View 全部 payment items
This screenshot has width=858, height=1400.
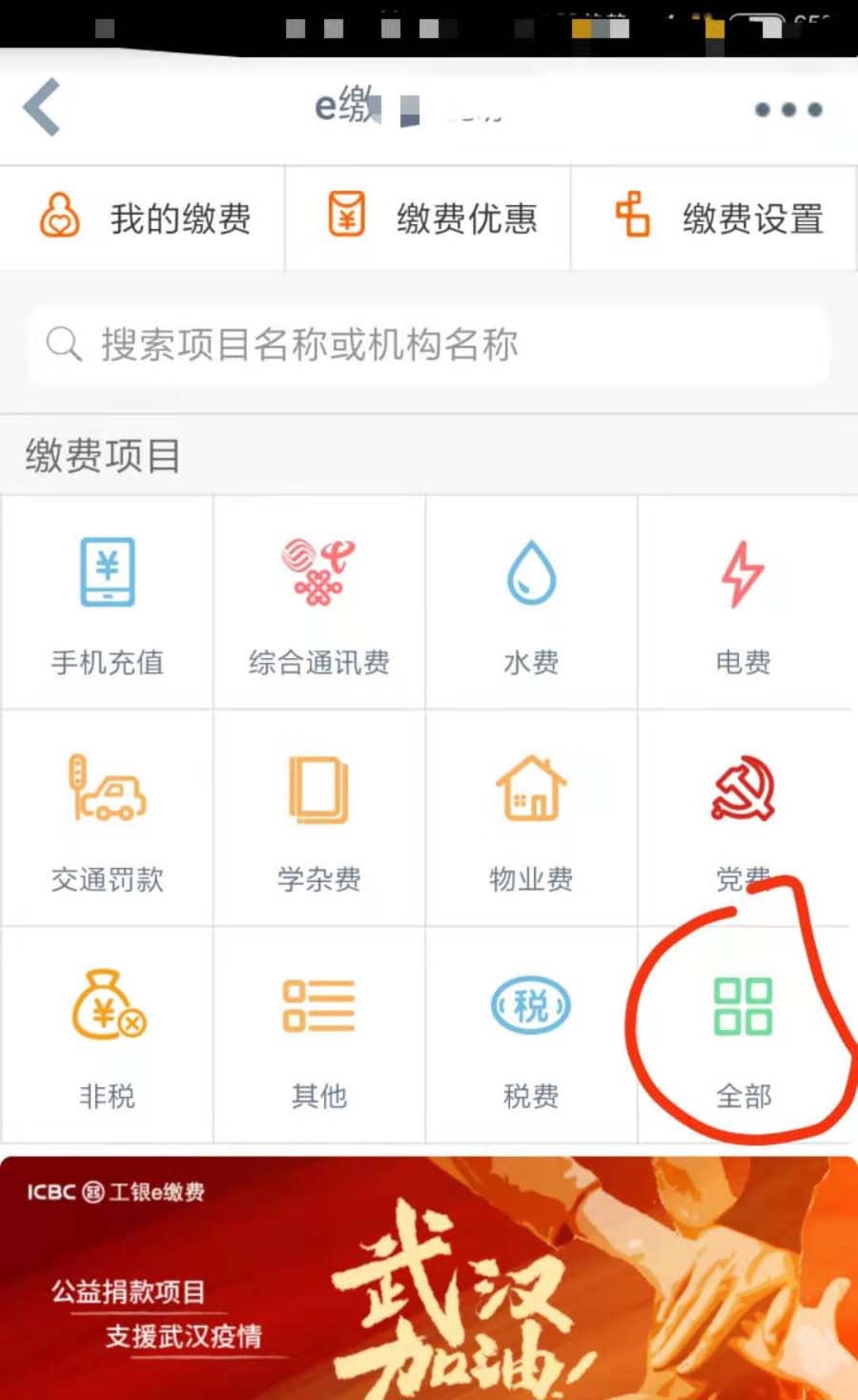click(x=743, y=1036)
